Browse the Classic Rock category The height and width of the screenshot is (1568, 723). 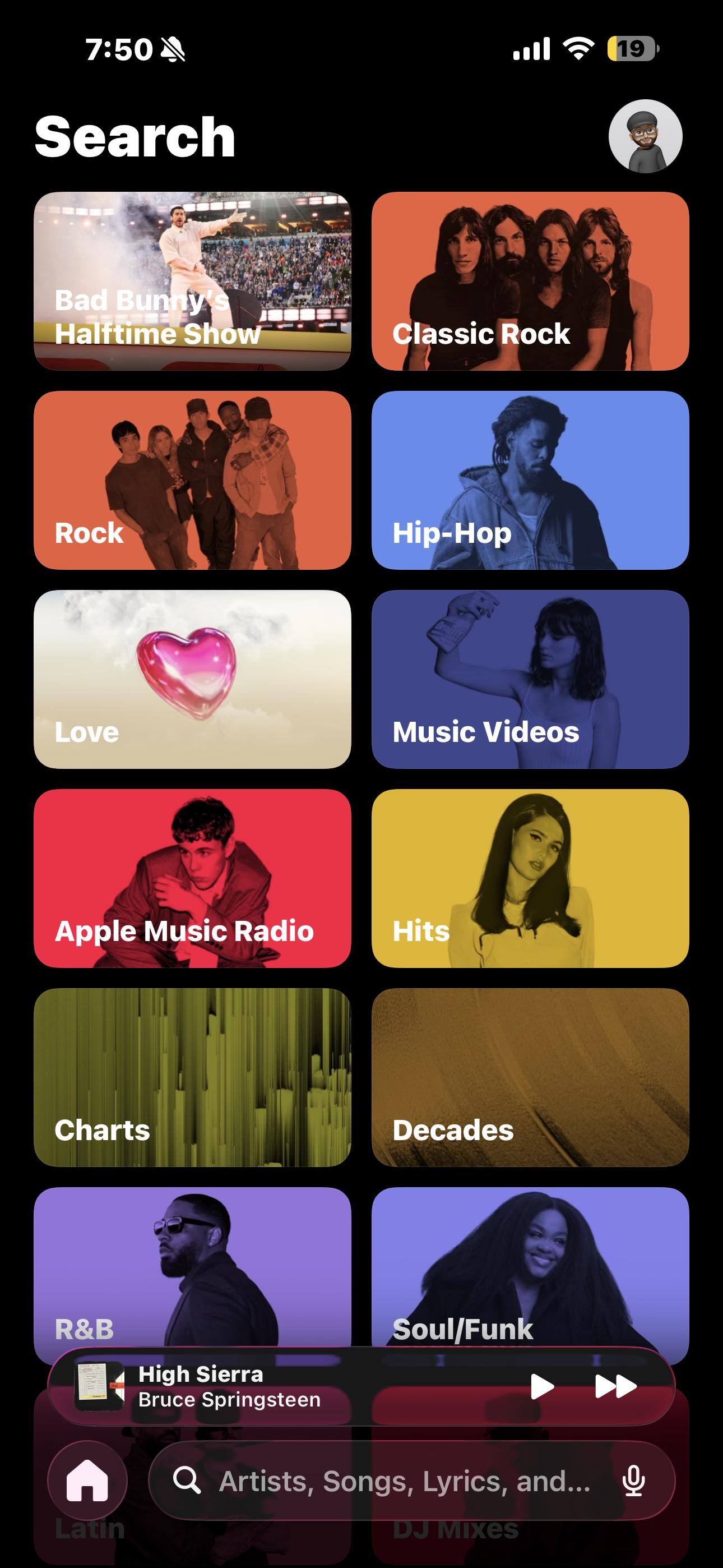(530, 280)
